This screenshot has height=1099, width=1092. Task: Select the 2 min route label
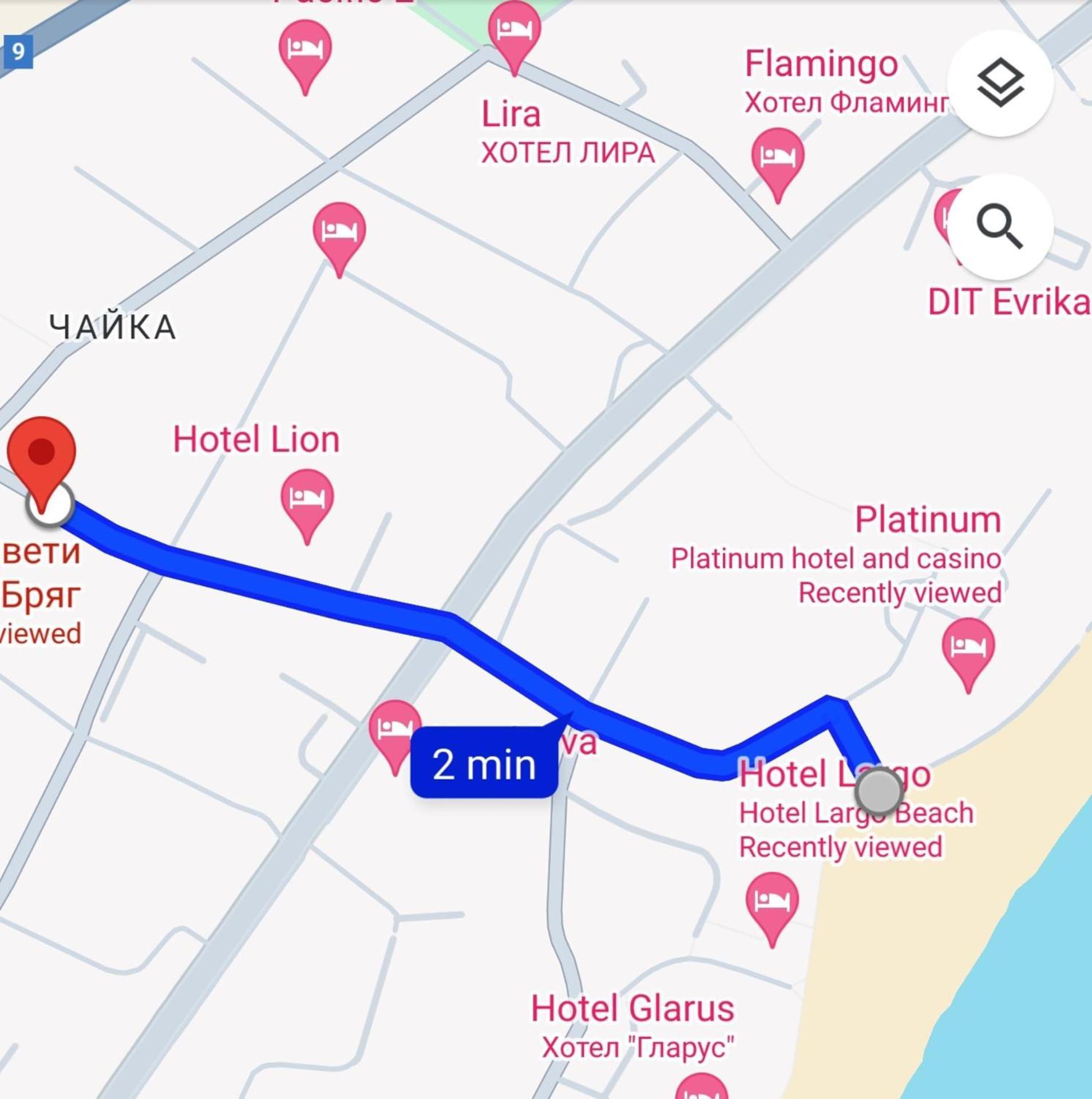pyautogui.click(x=484, y=764)
